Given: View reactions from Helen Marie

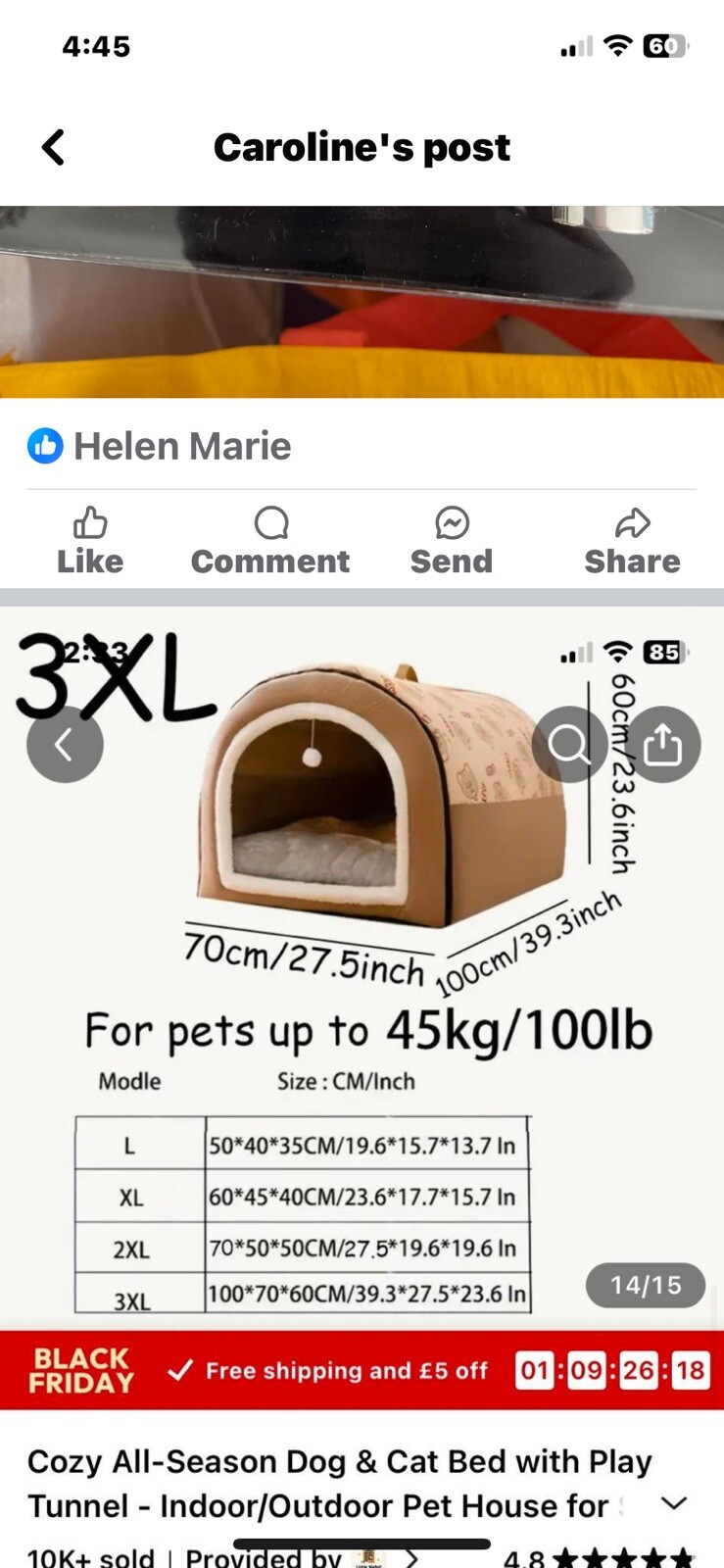Looking at the screenshot, I should tap(160, 447).
